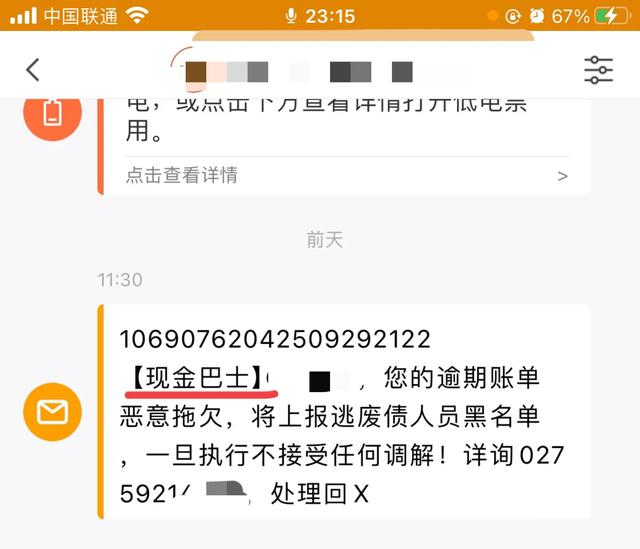This screenshot has height=549, width=640.
Task: Tap 点击查看详情 to view details
Action: (346, 175)
